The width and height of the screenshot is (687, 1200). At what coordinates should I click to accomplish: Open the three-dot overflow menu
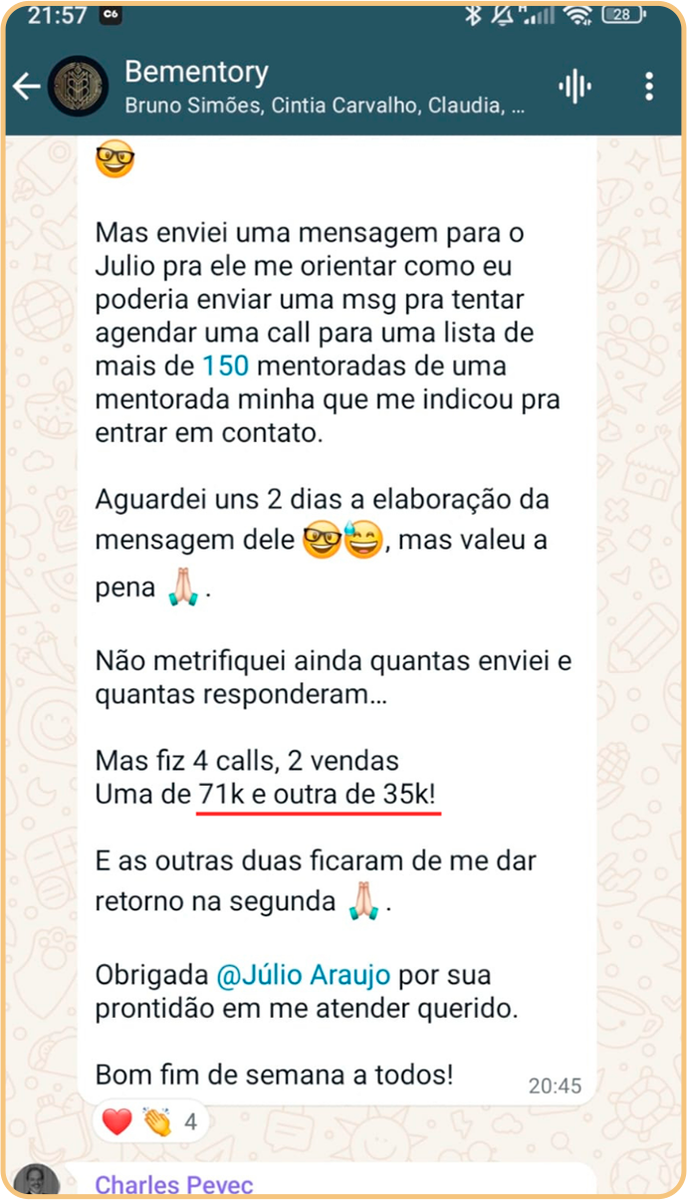point(649,87)
